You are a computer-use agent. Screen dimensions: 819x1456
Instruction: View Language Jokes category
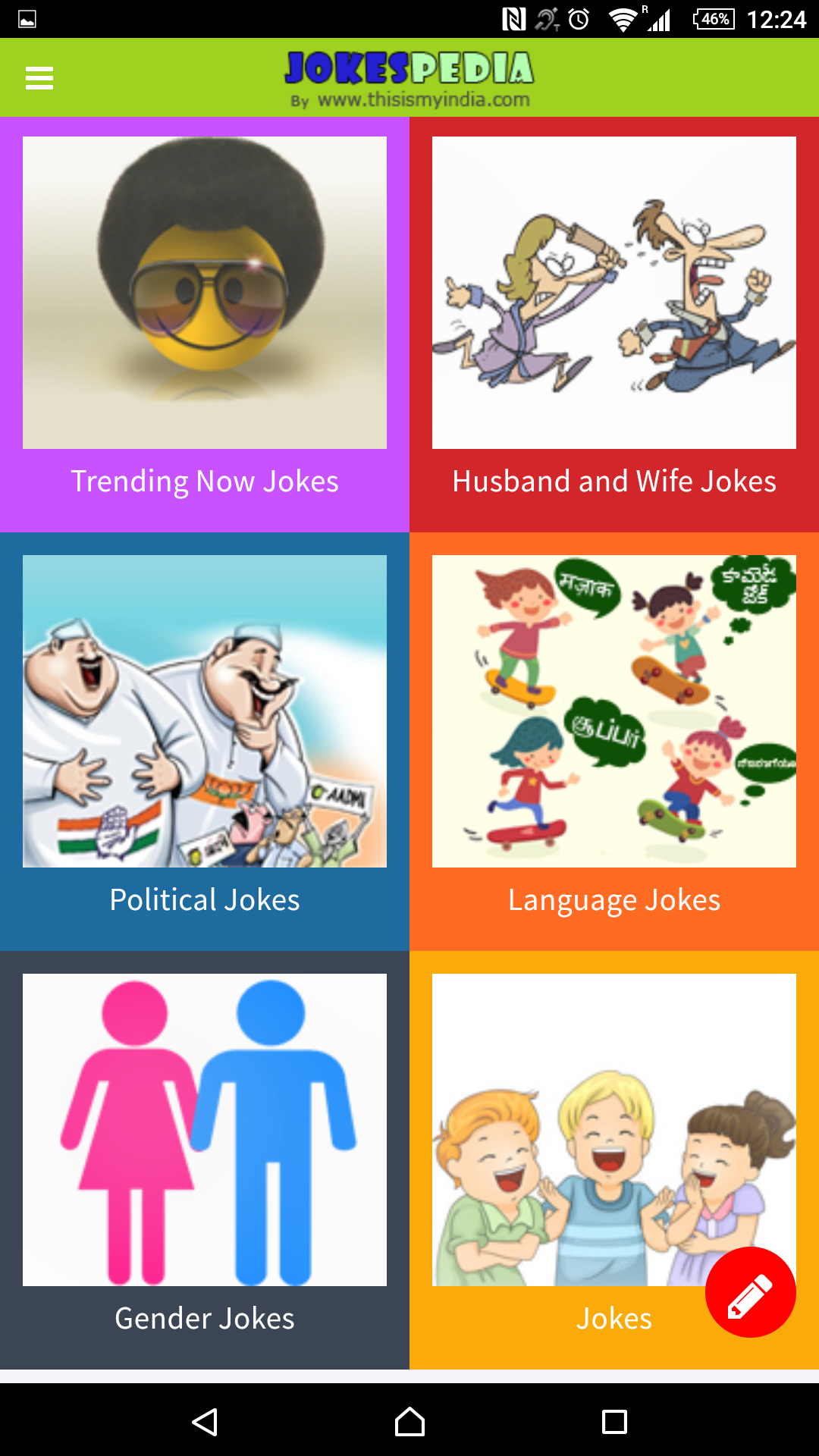coord(614,742)
